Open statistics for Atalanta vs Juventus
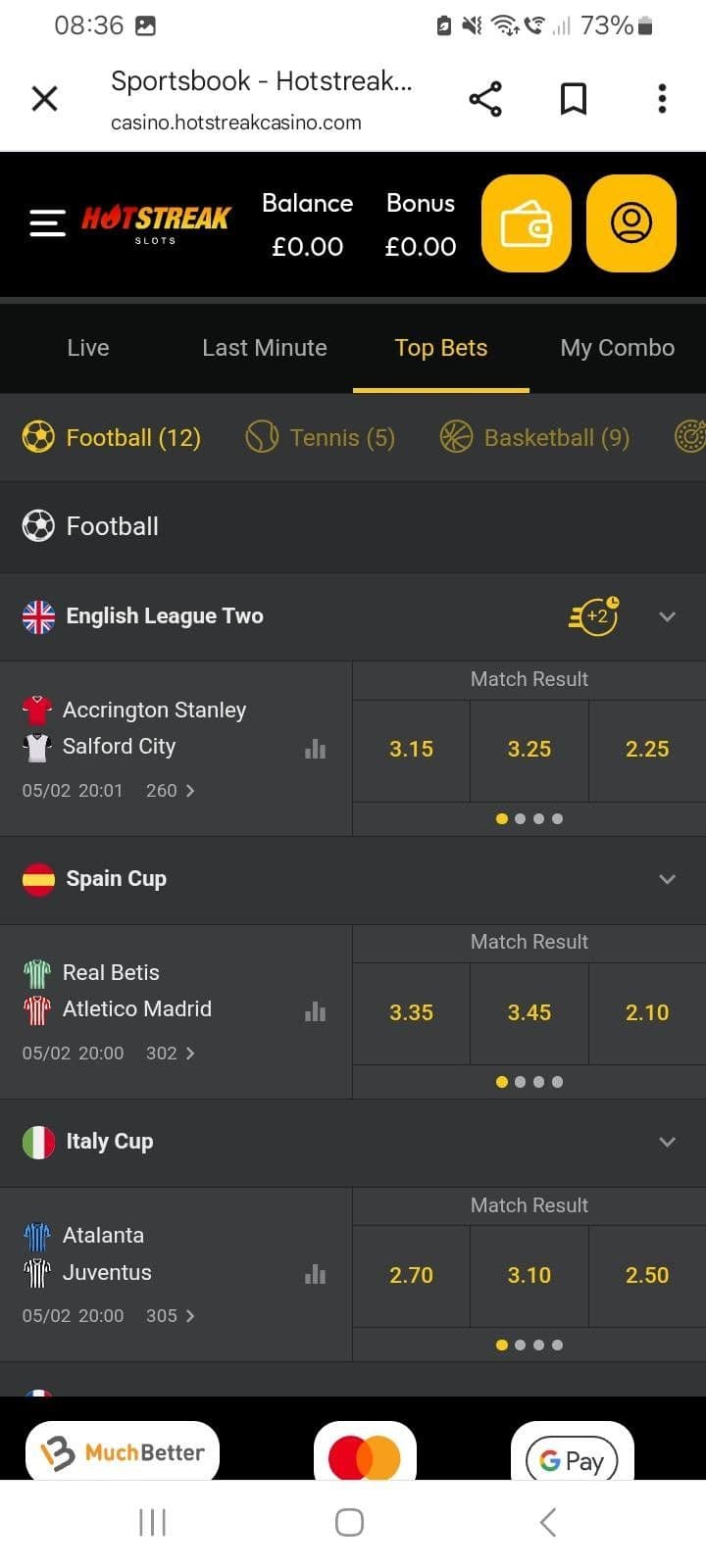 (314, 1273)
